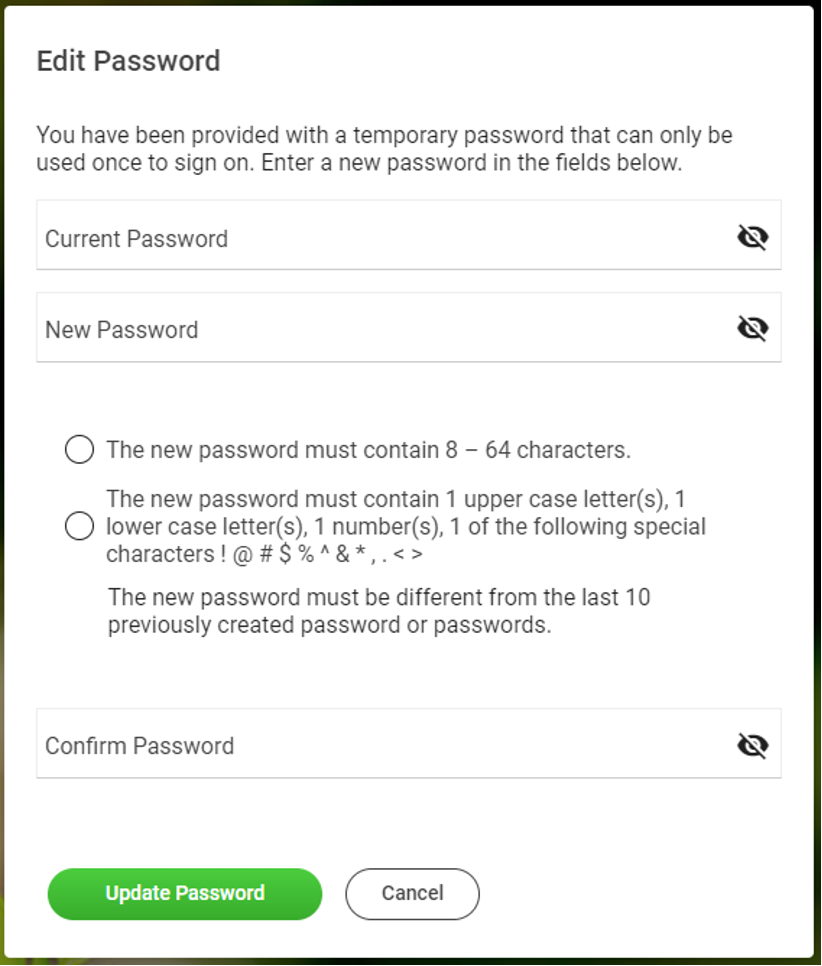
Task: Select the Confirm Password field
Action: click(x=380, y=745)
